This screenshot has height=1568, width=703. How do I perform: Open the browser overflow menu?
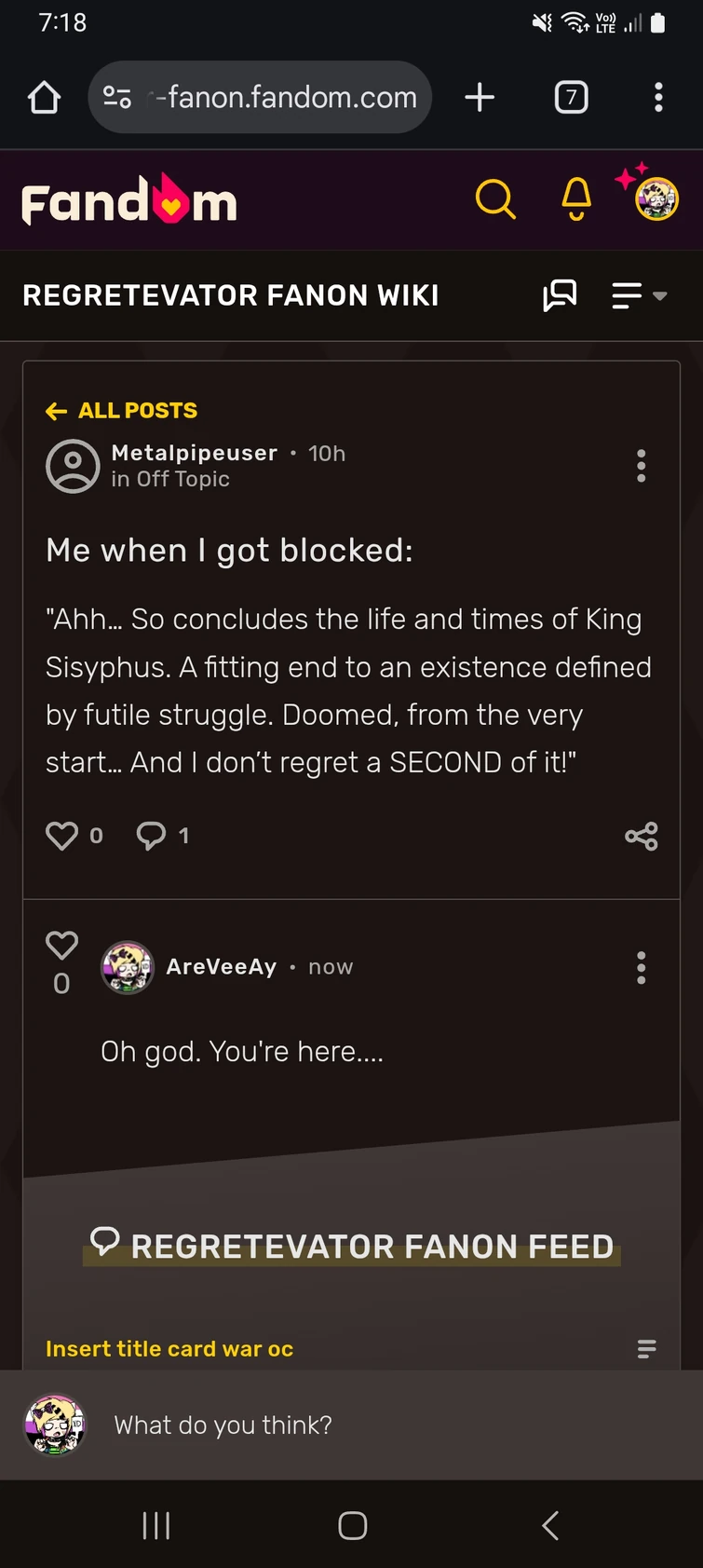pos(658,97)
